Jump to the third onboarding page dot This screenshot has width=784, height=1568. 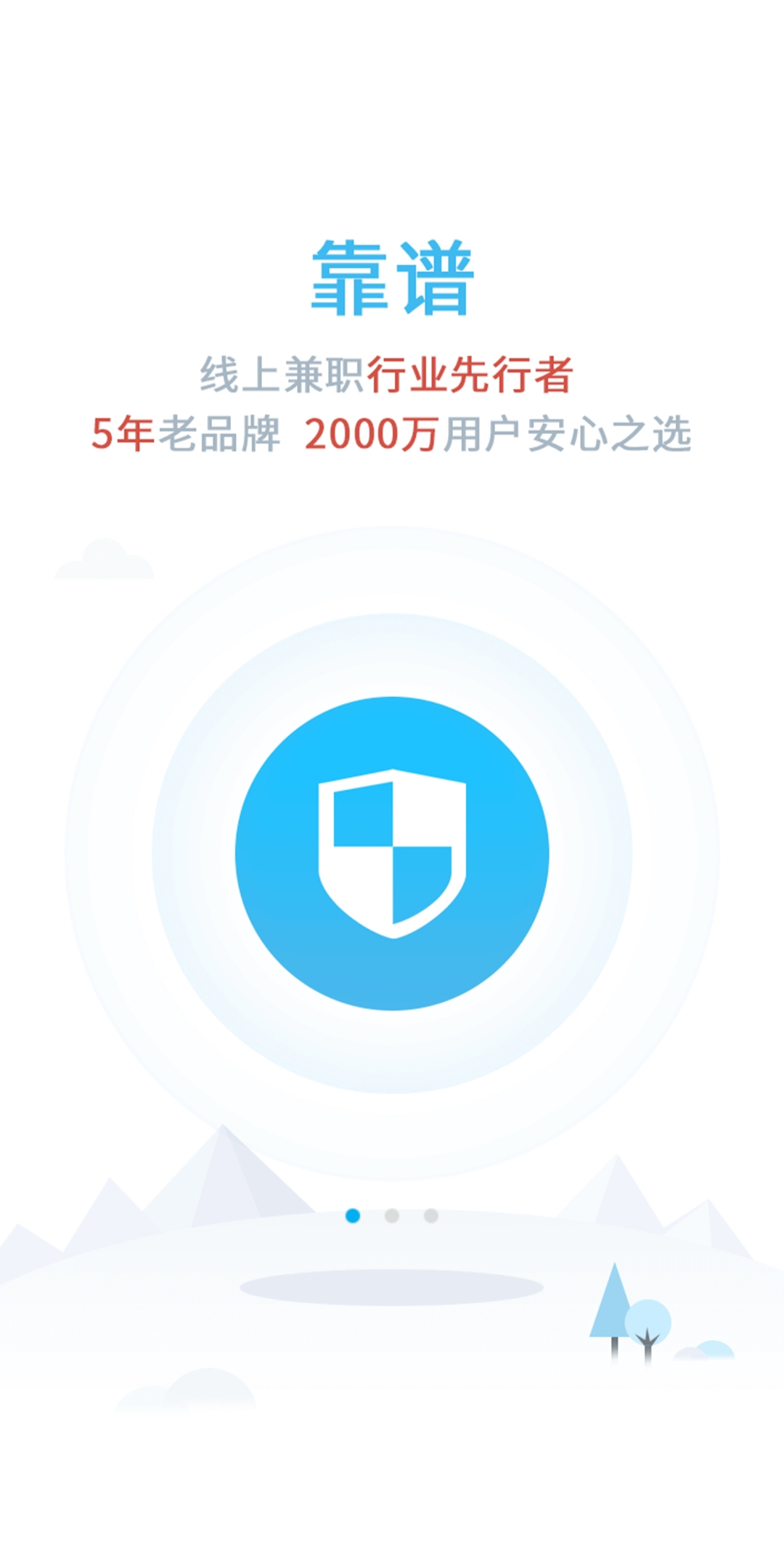(431, 1215)
